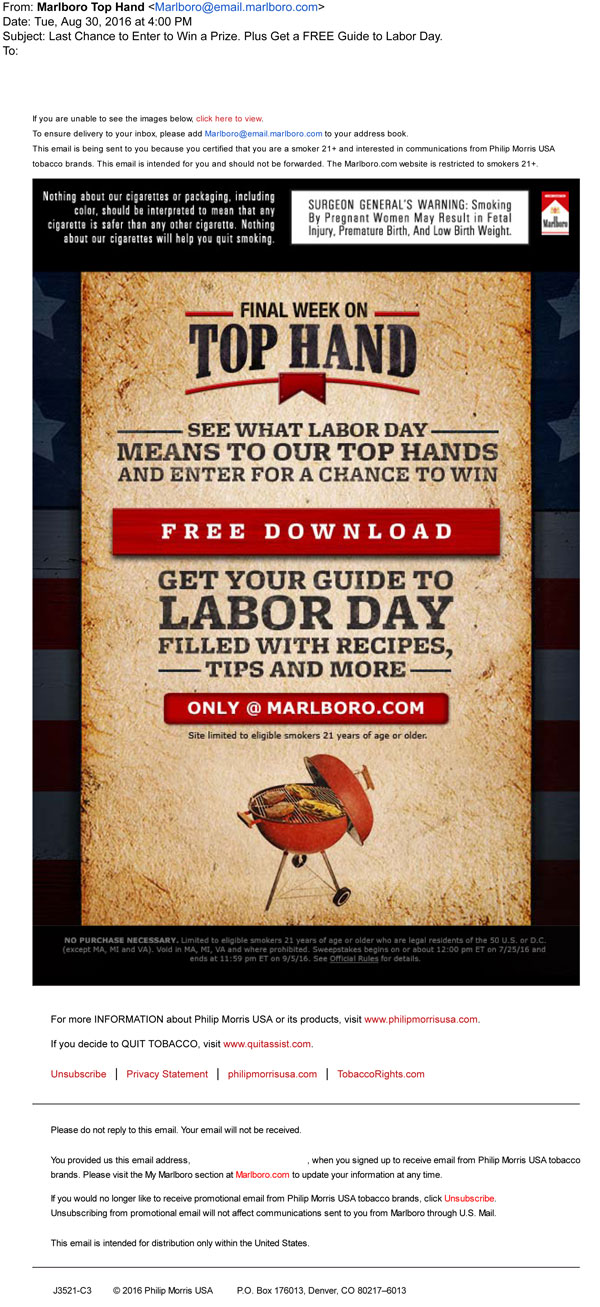View the Official Rules link
Viewport: 600px width, 1307px height.
pyautogui.click(x=355, y=958)
